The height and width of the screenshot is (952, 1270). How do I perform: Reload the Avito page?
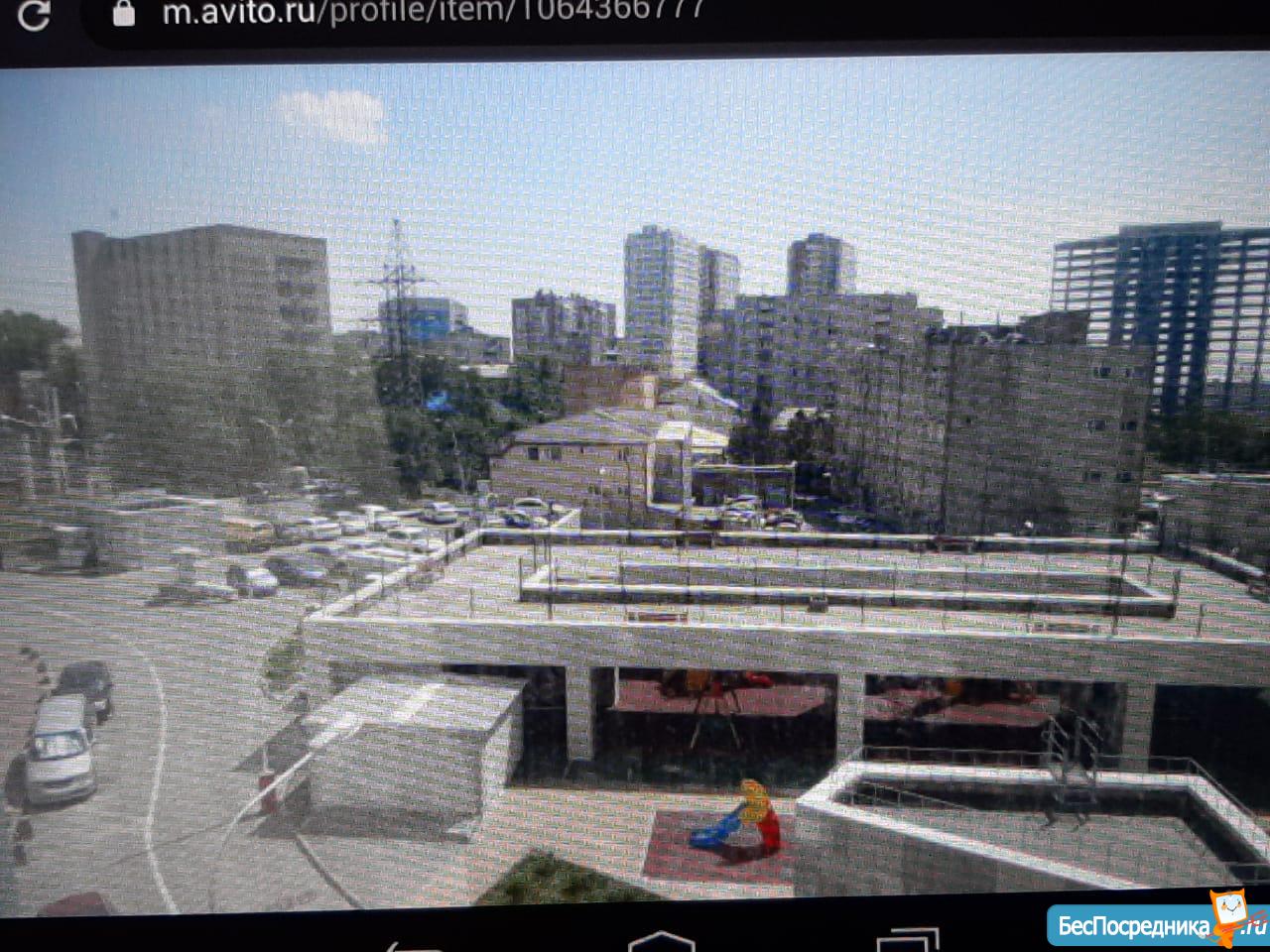click(33, 15)
